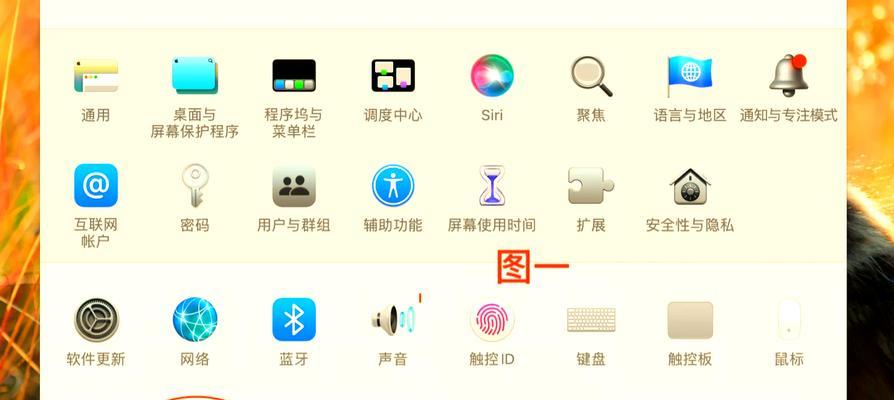The width and height of the screenshot is (894, 400).
Task: Open the 调度中心 pane
Action: point(393,77)
